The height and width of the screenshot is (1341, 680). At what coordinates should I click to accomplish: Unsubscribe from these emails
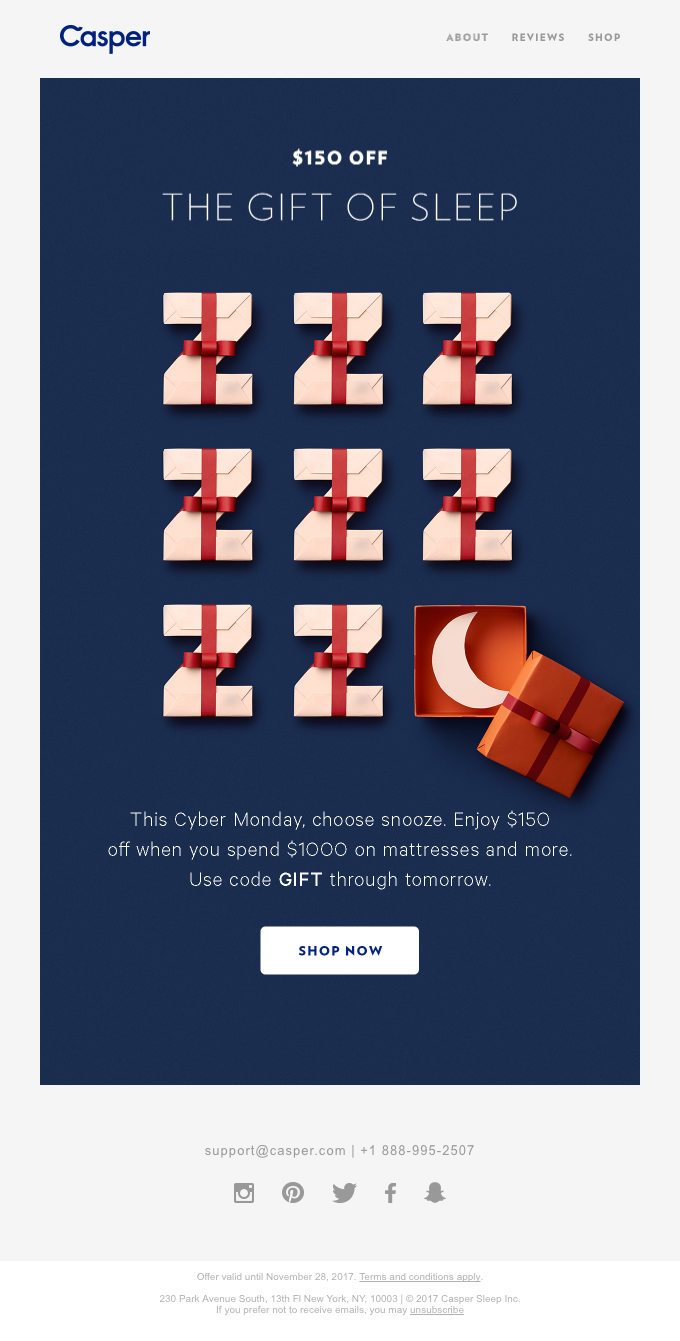[x=437, y=1310]
